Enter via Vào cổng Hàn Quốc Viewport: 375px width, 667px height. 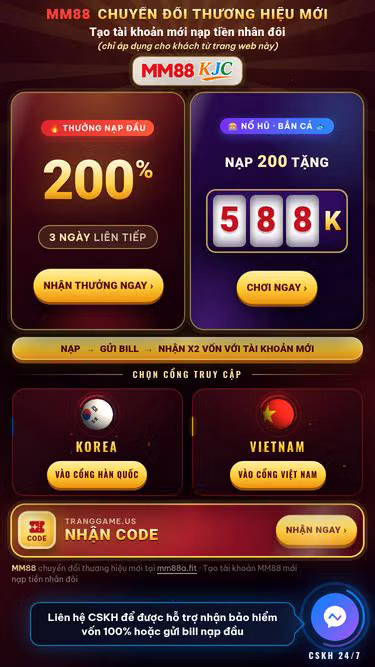(97, 474)
